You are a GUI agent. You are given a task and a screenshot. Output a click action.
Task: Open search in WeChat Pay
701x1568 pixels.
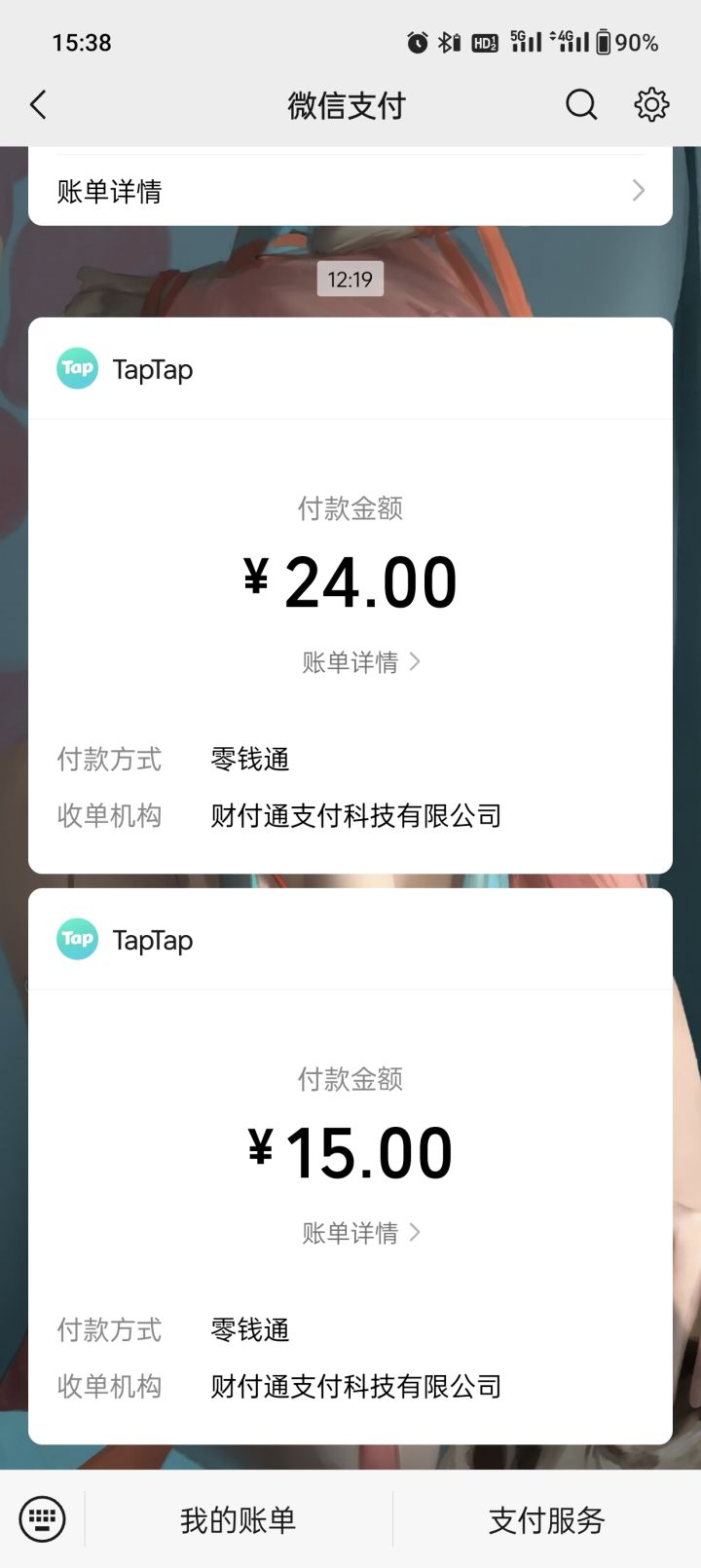581,104
